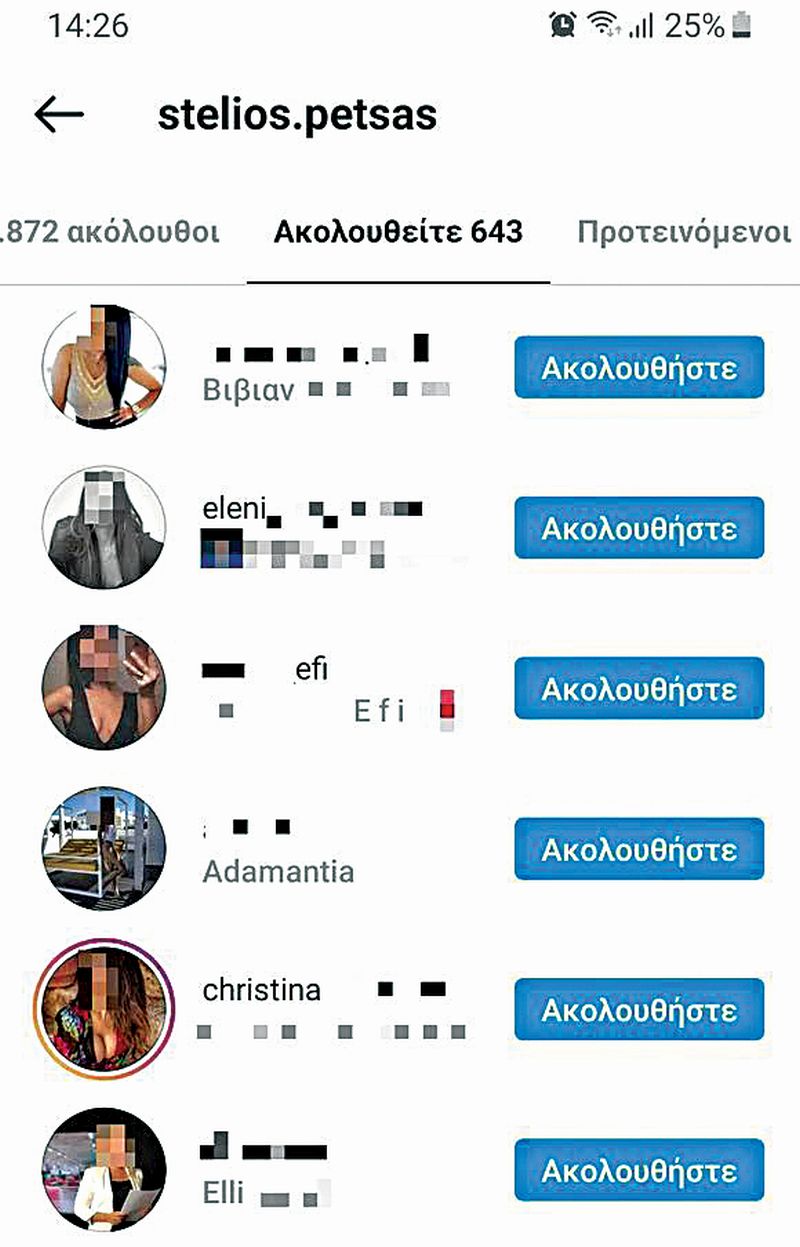Viewport: 800px width, 1247px height.
Task: Tap Ακολουθήστε next to eleni
Action: [x=639, y=528]
